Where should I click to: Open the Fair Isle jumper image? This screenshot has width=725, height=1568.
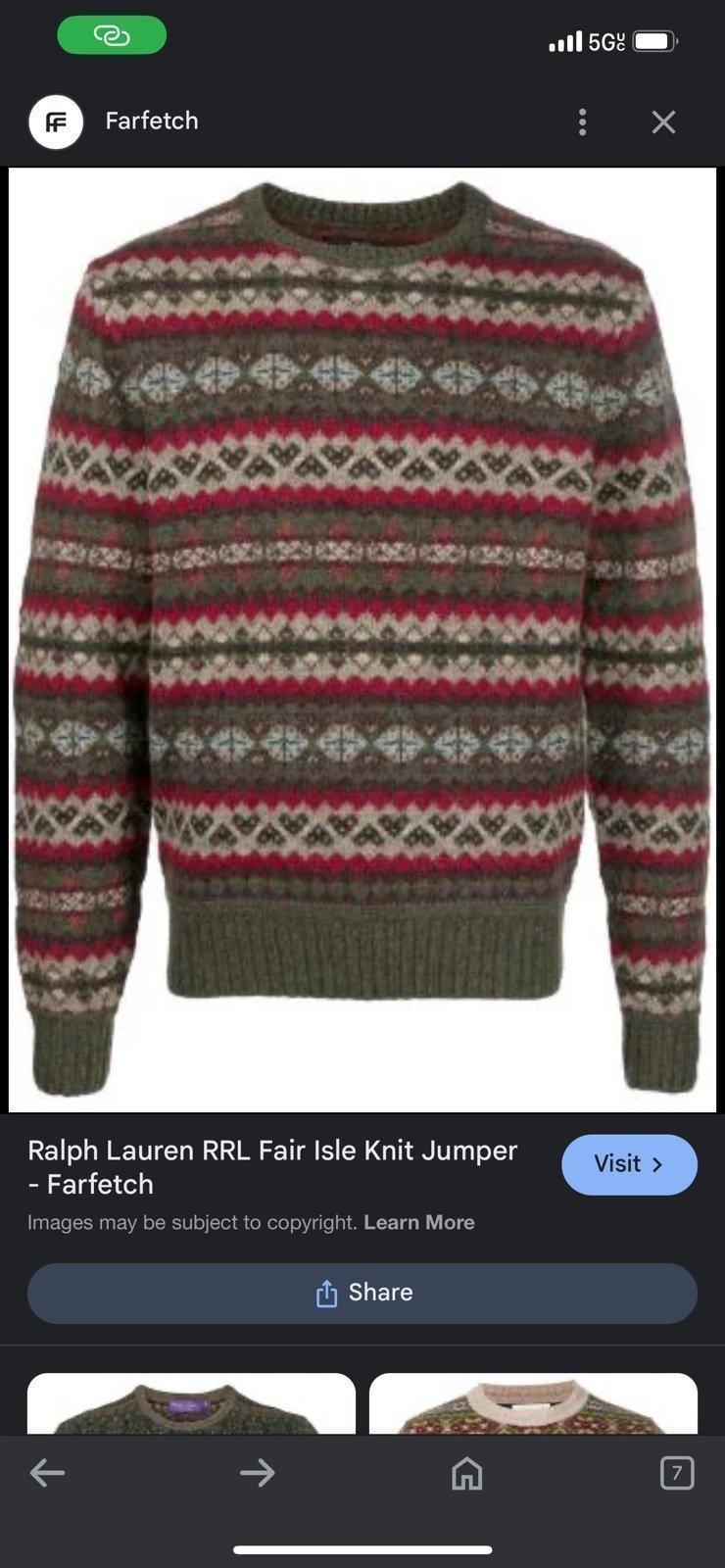(x=362, y=639)
